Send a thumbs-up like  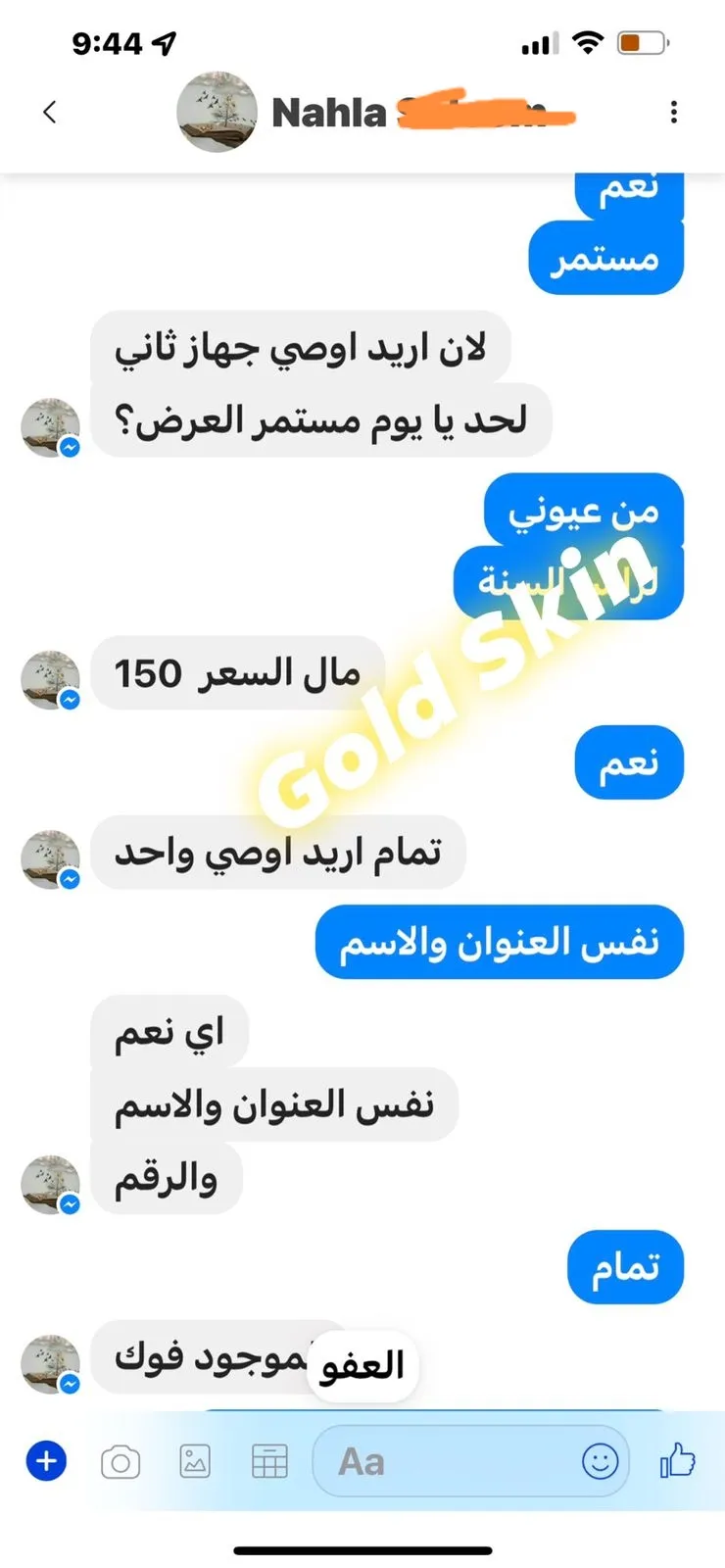[x=677, y=1461]
